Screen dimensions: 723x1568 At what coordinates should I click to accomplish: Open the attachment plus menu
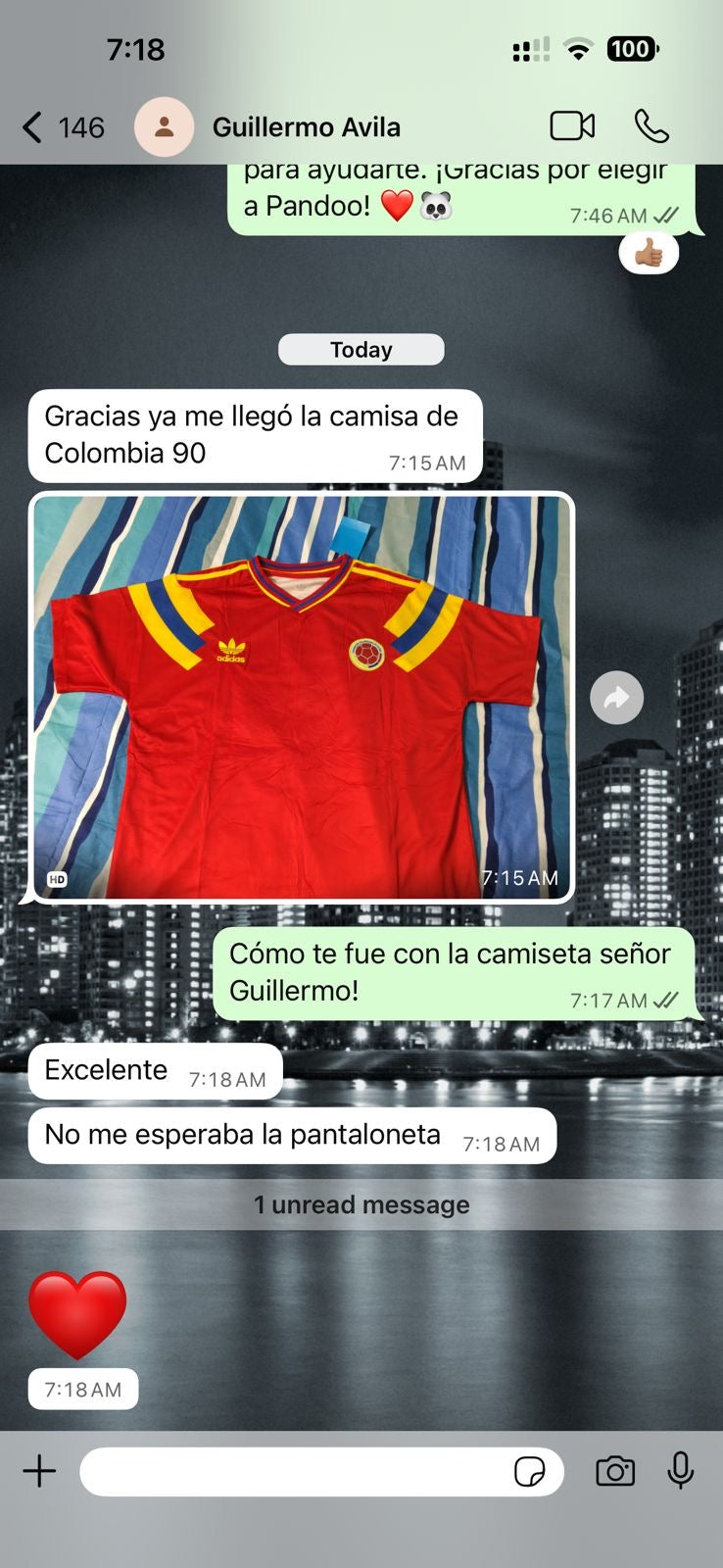(x=39, y=1471)
